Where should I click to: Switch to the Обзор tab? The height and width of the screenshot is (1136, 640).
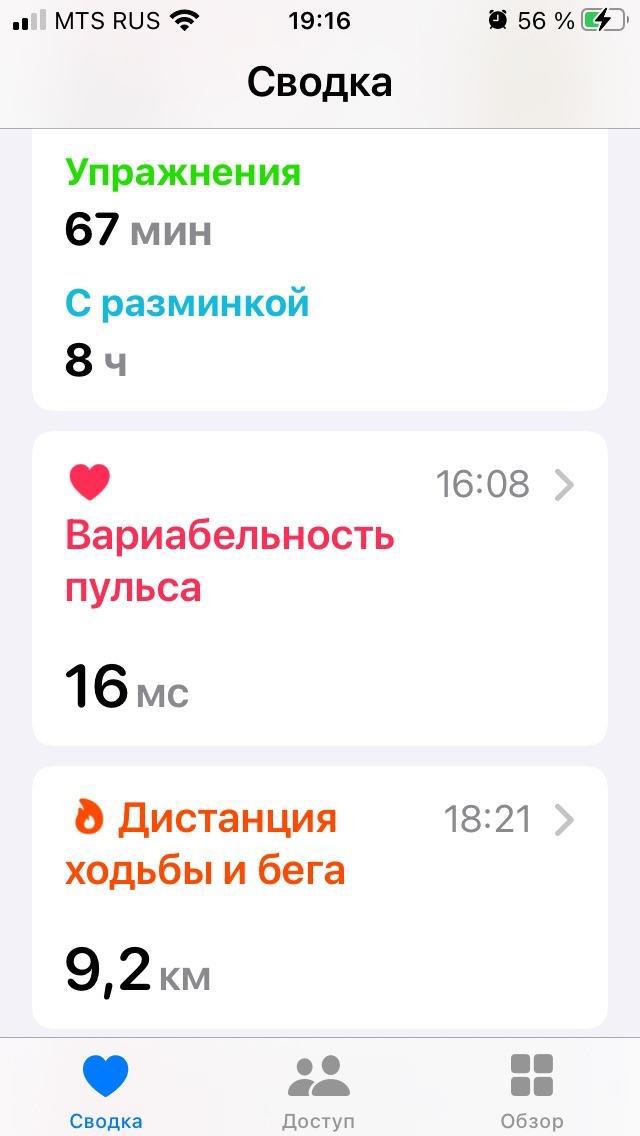531,1090
